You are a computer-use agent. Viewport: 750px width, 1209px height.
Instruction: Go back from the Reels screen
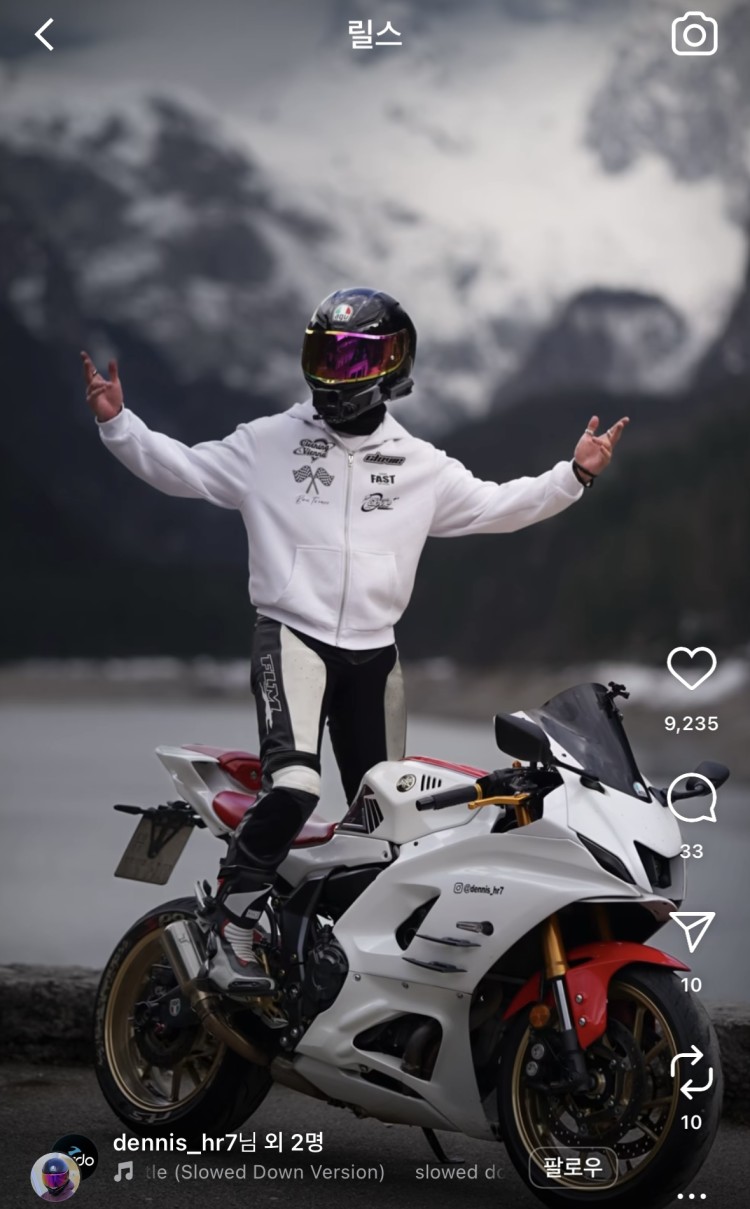click(44, 35)
